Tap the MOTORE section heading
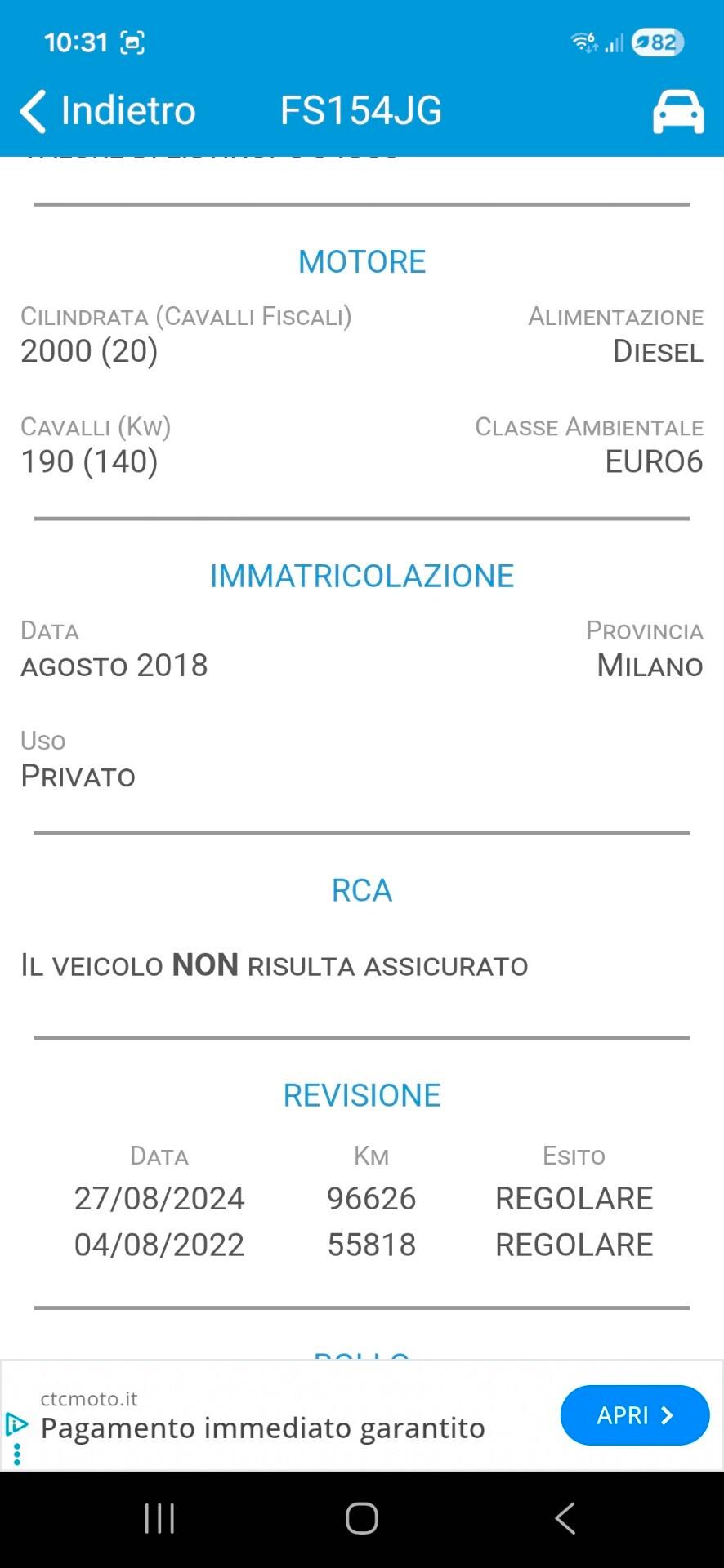 (362, 261)
